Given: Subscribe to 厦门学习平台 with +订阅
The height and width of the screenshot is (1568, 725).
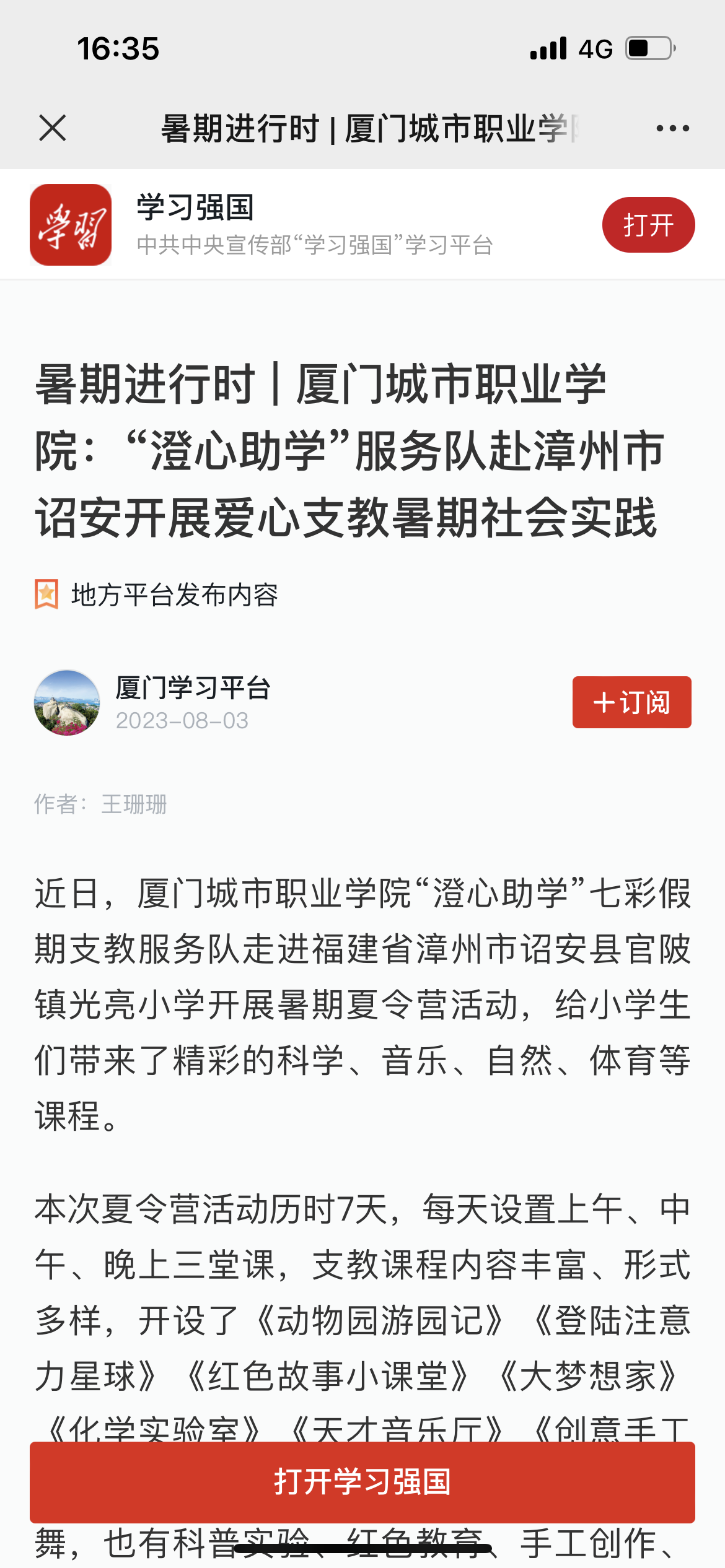Looking at the screenshot, I should [631, 702].
